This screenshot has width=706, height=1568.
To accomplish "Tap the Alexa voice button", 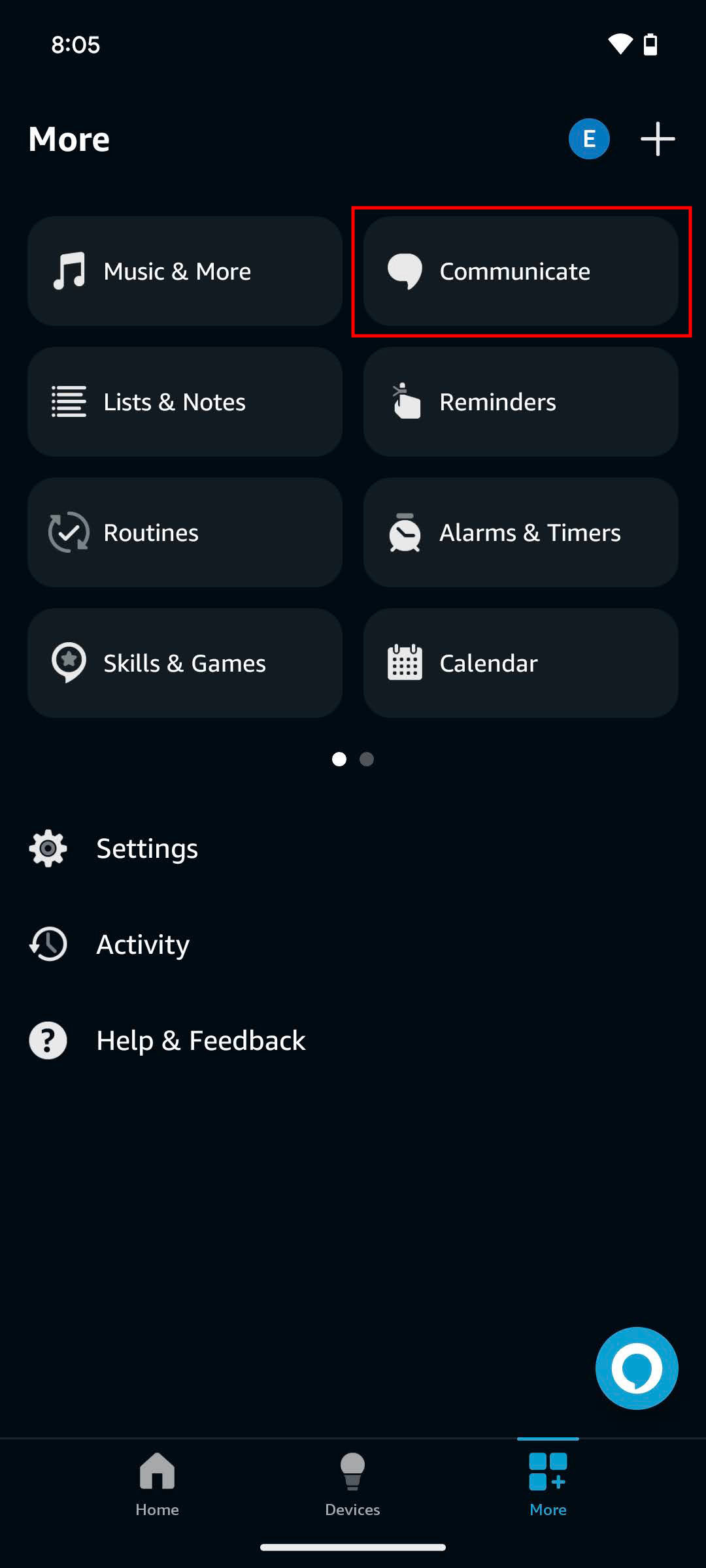I will coord(637,1368).
